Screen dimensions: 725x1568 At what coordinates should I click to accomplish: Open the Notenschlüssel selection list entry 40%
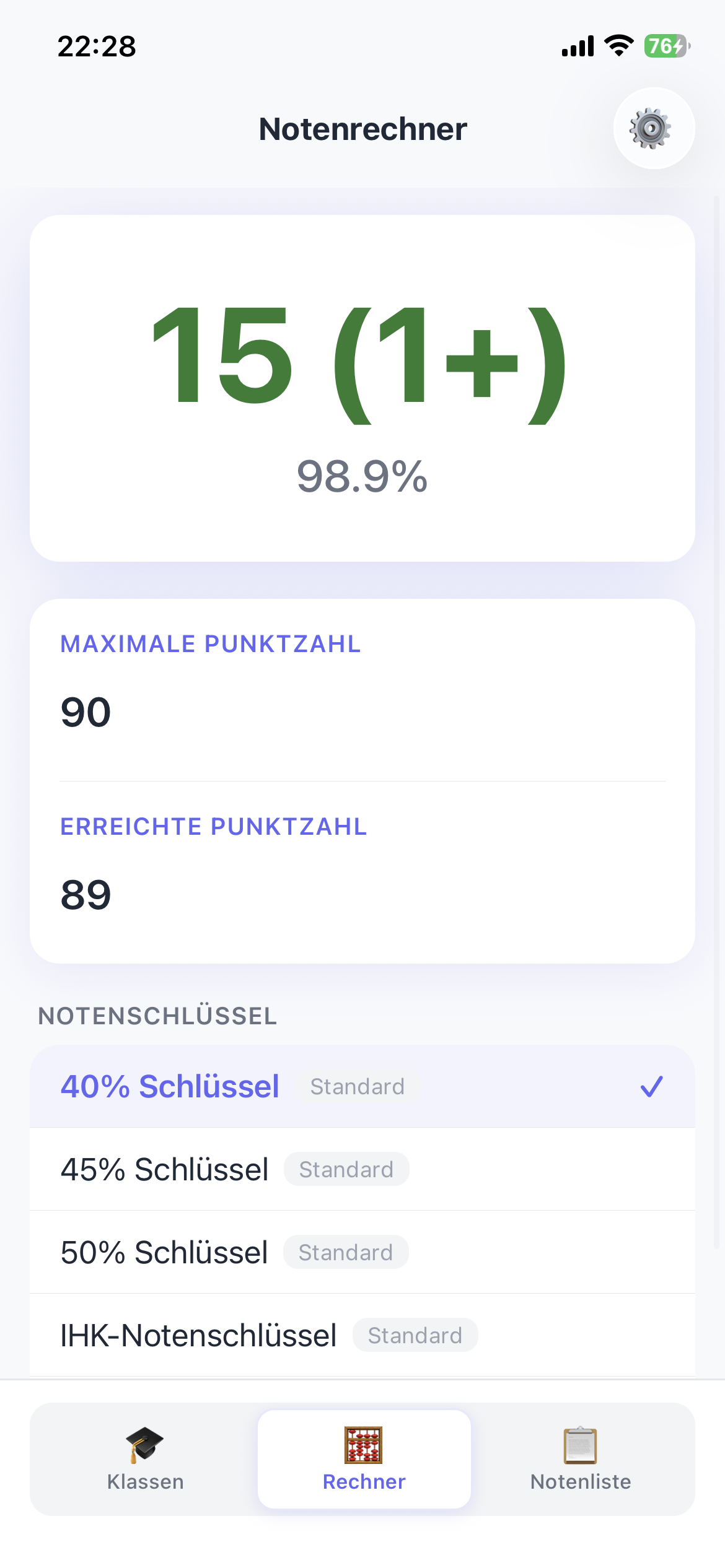pyautogui.click(x=169, y=1086)
